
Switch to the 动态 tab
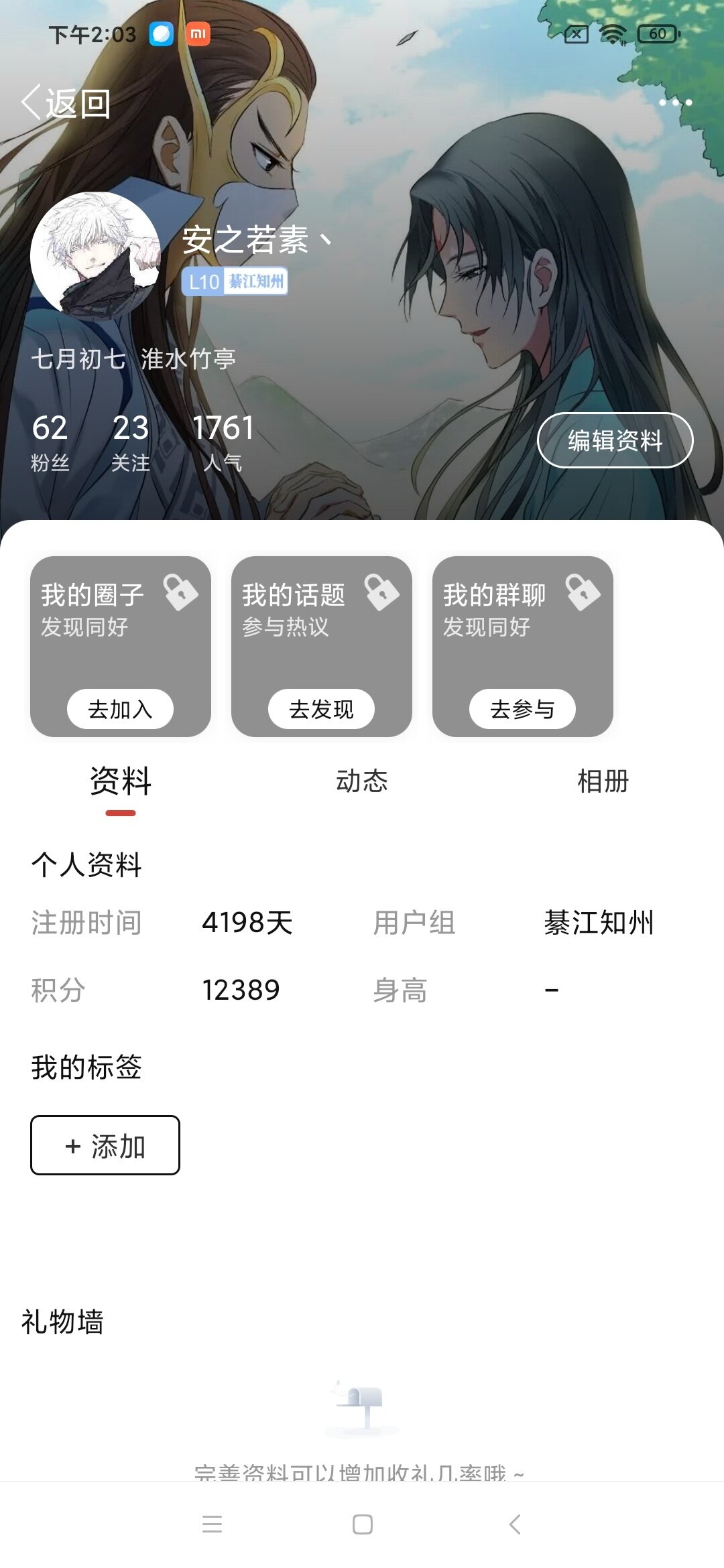tap(362, 781)
